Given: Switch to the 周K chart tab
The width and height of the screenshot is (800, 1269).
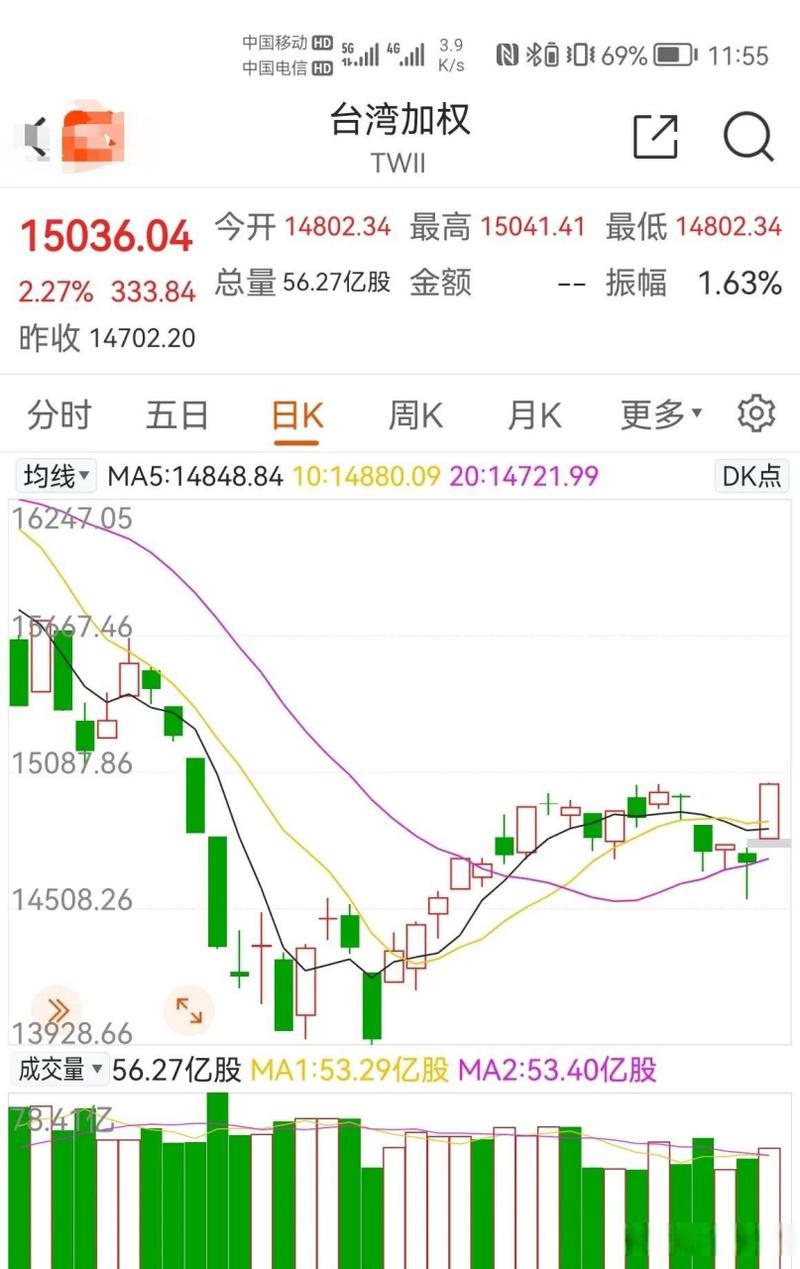Looking at the screenshot, I should 415,415.
